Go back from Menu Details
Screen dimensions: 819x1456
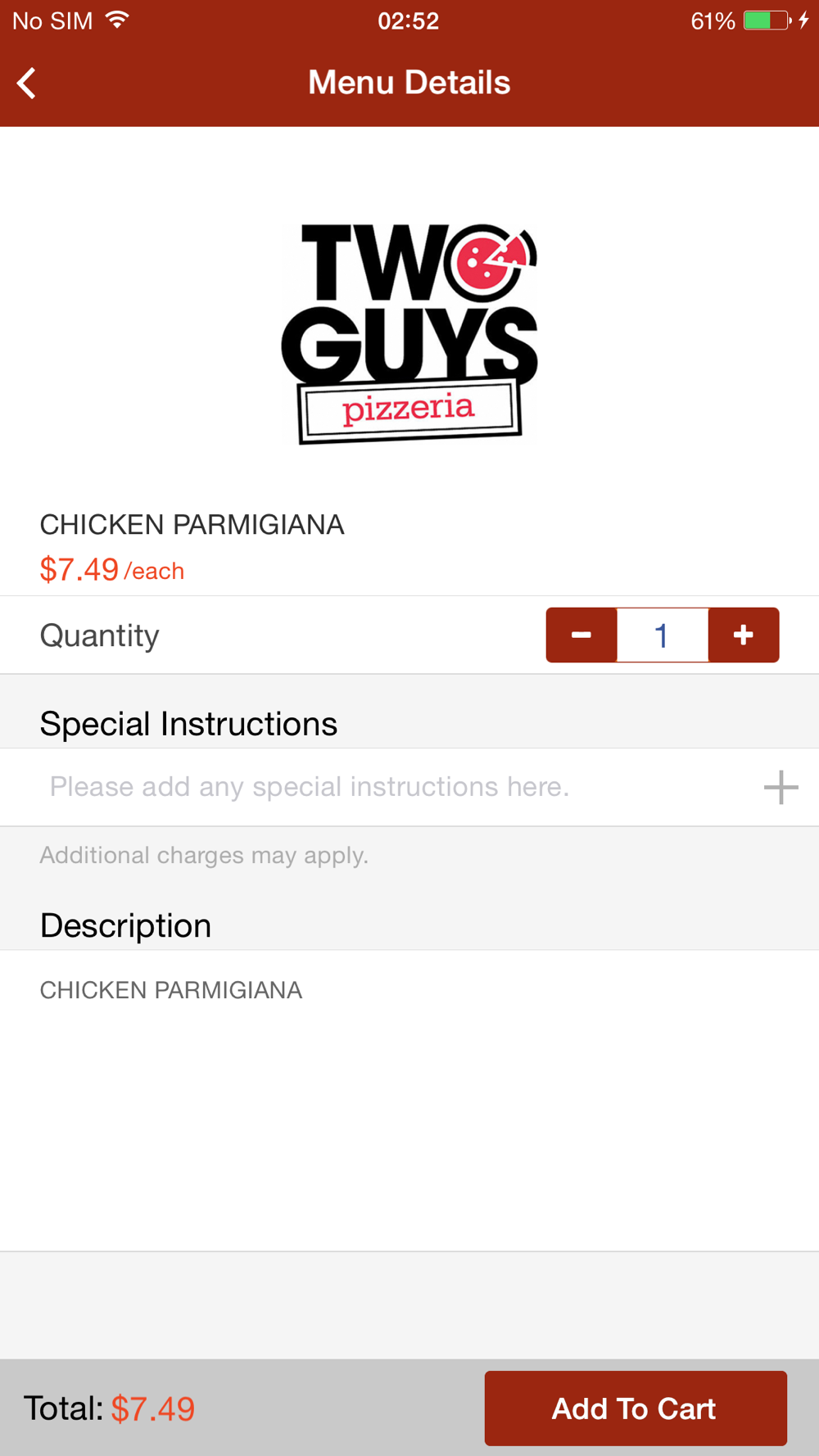coord(27,83)
